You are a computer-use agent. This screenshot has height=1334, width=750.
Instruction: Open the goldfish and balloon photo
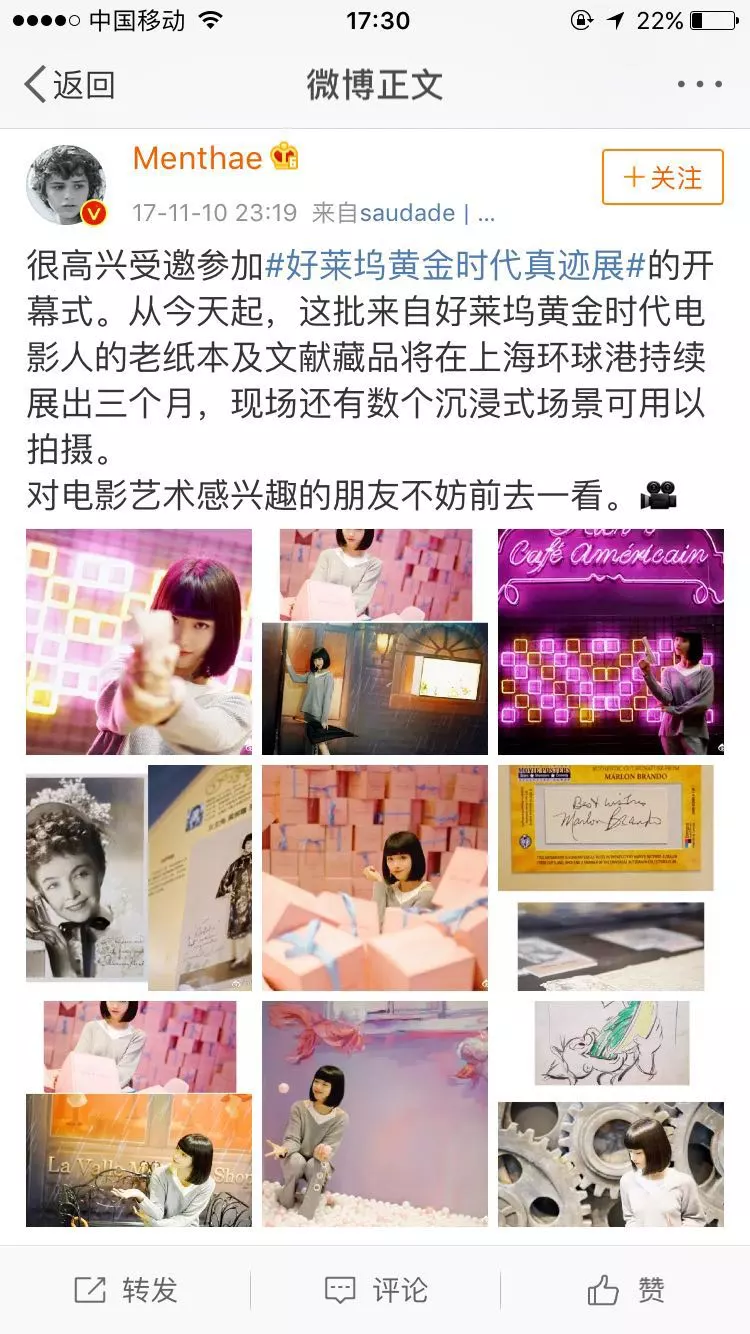pyautogui.click(x=375, y=1114)
